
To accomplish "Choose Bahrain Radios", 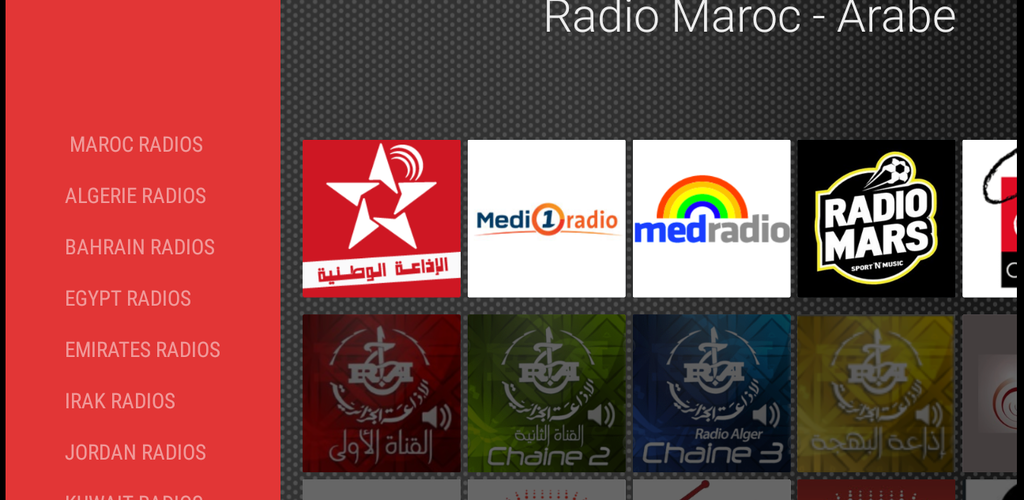I will (140, 247).
